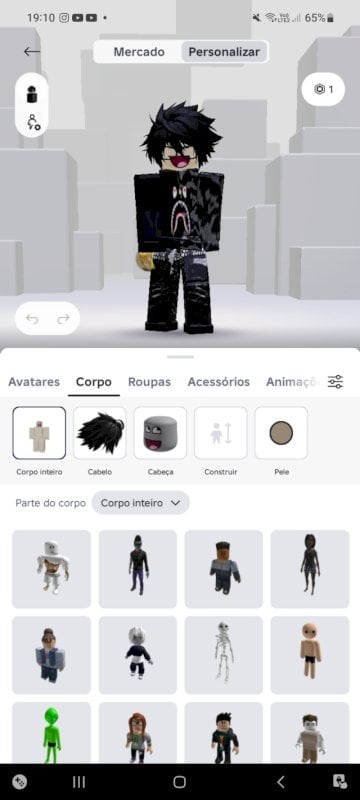Tap the Corpo inteiro category tile
Viewport: 360px width, 800px height.
pyautogui.click(x=39, y=433)
